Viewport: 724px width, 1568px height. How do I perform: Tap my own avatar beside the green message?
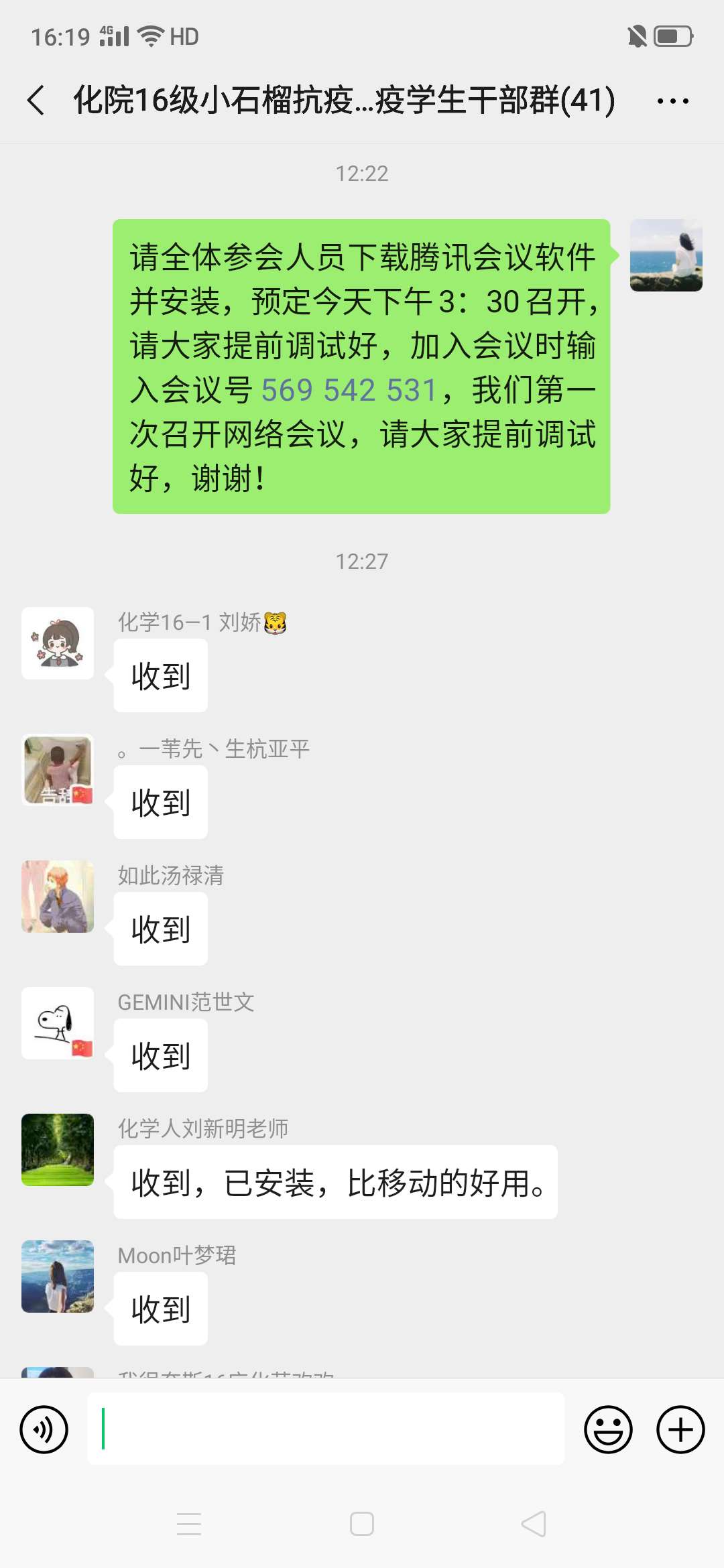pos(666,255)
